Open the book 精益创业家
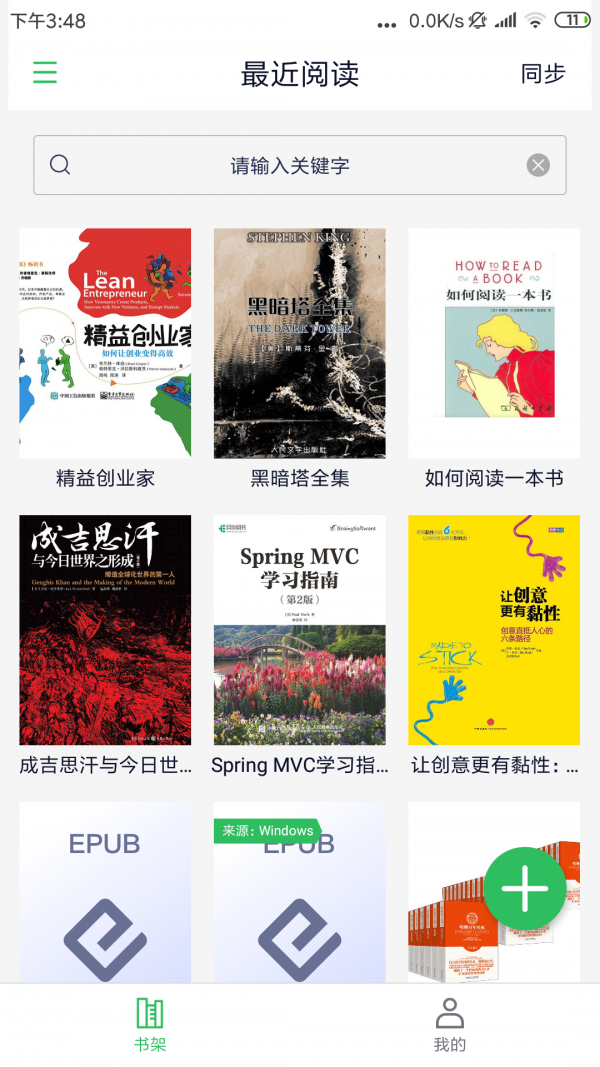 click(x=105, y=343)
